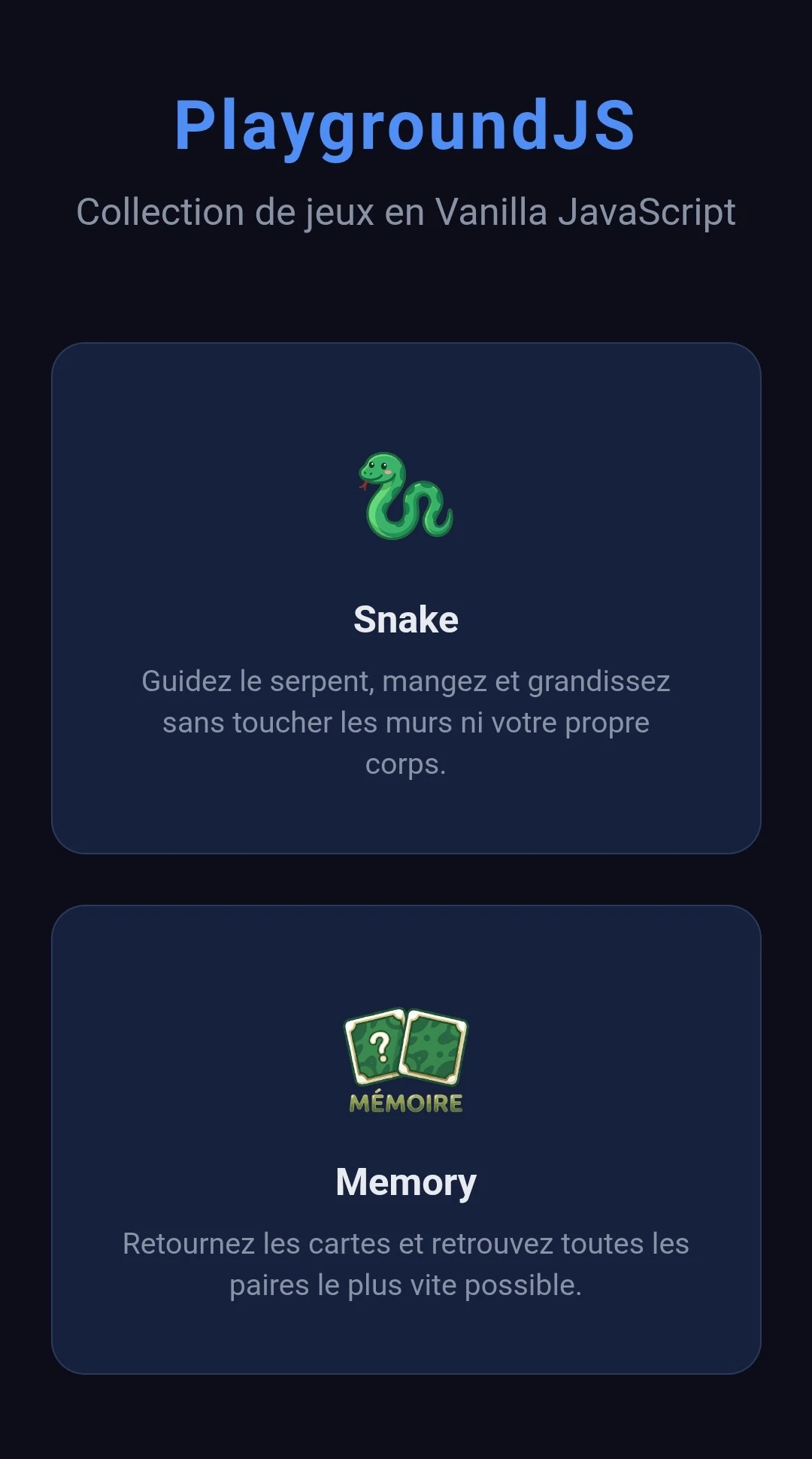
Task: Open the Snake game card
Action: 406,598
